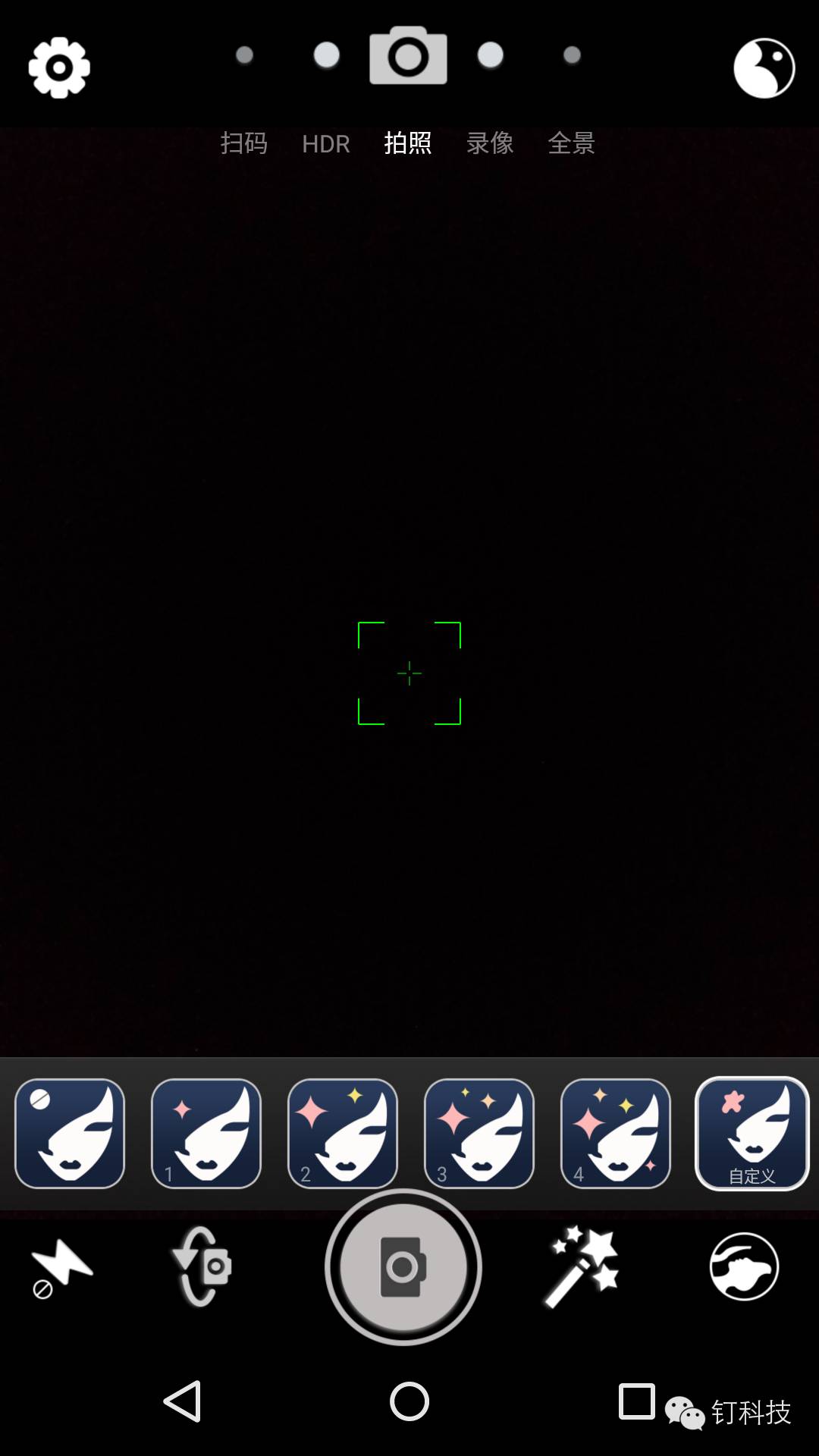
Task: Go back using system navigation
Action: (x=183, y=1401)
